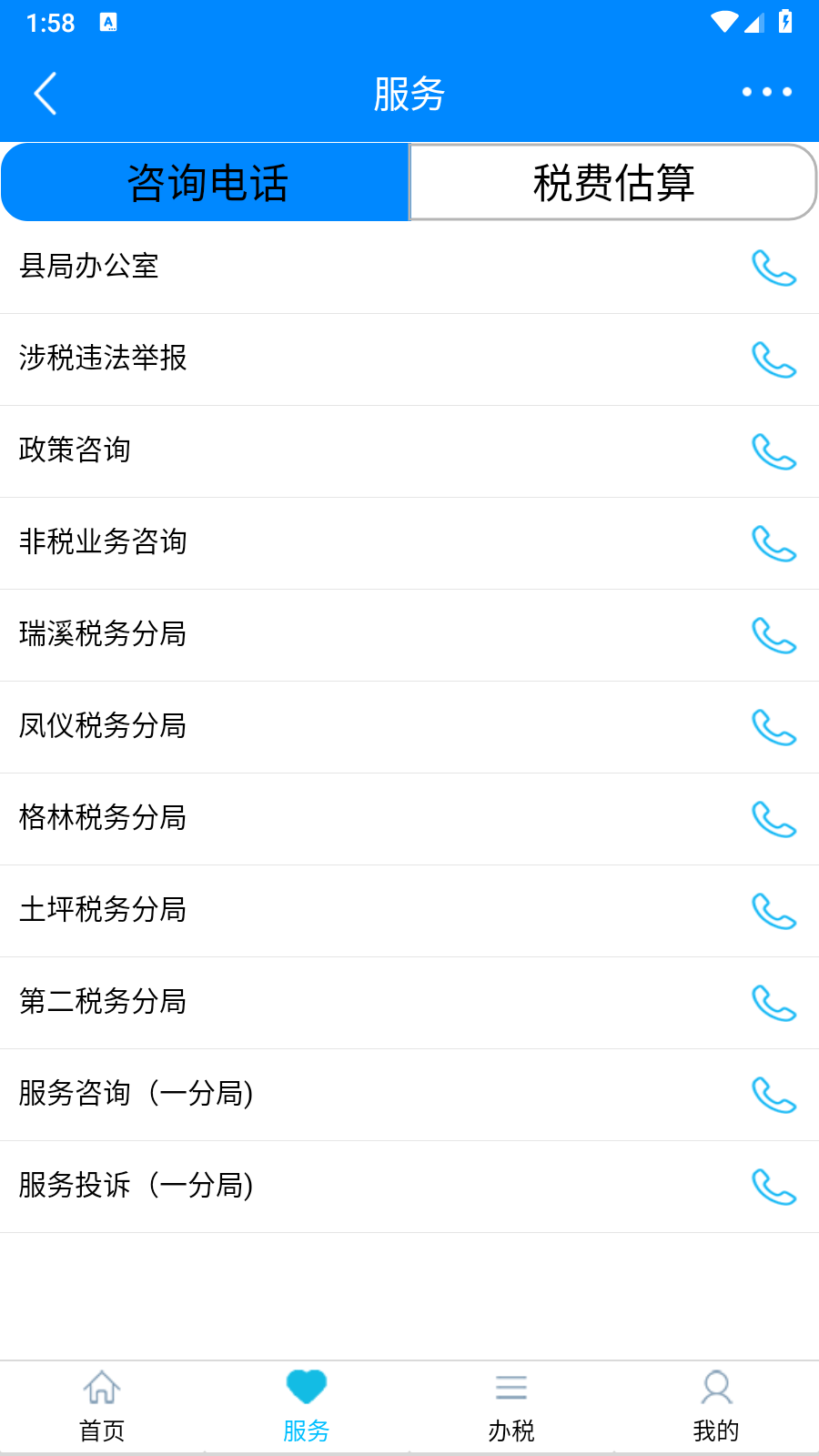Screen dimensions: 819x1456
Task: Select the 咨询电话 tab
Action: point(206,182)
